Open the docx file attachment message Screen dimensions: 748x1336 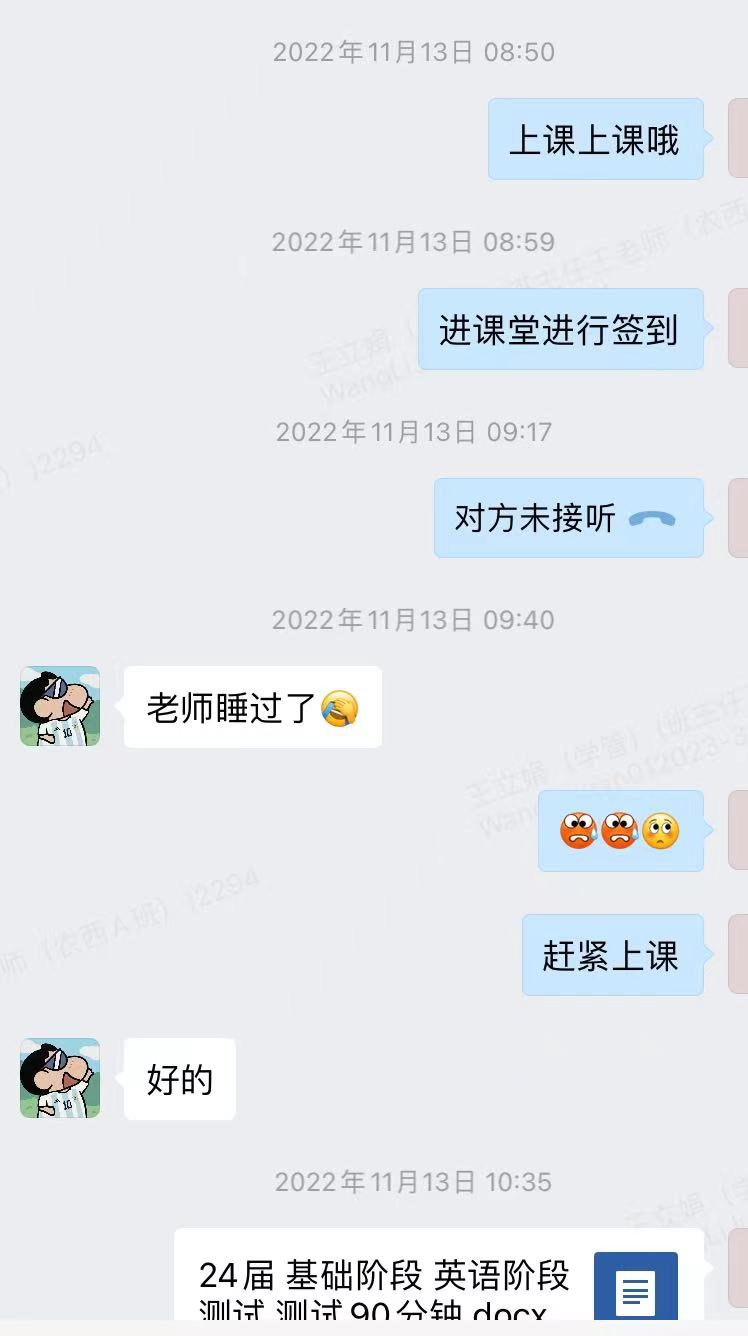440,1285
